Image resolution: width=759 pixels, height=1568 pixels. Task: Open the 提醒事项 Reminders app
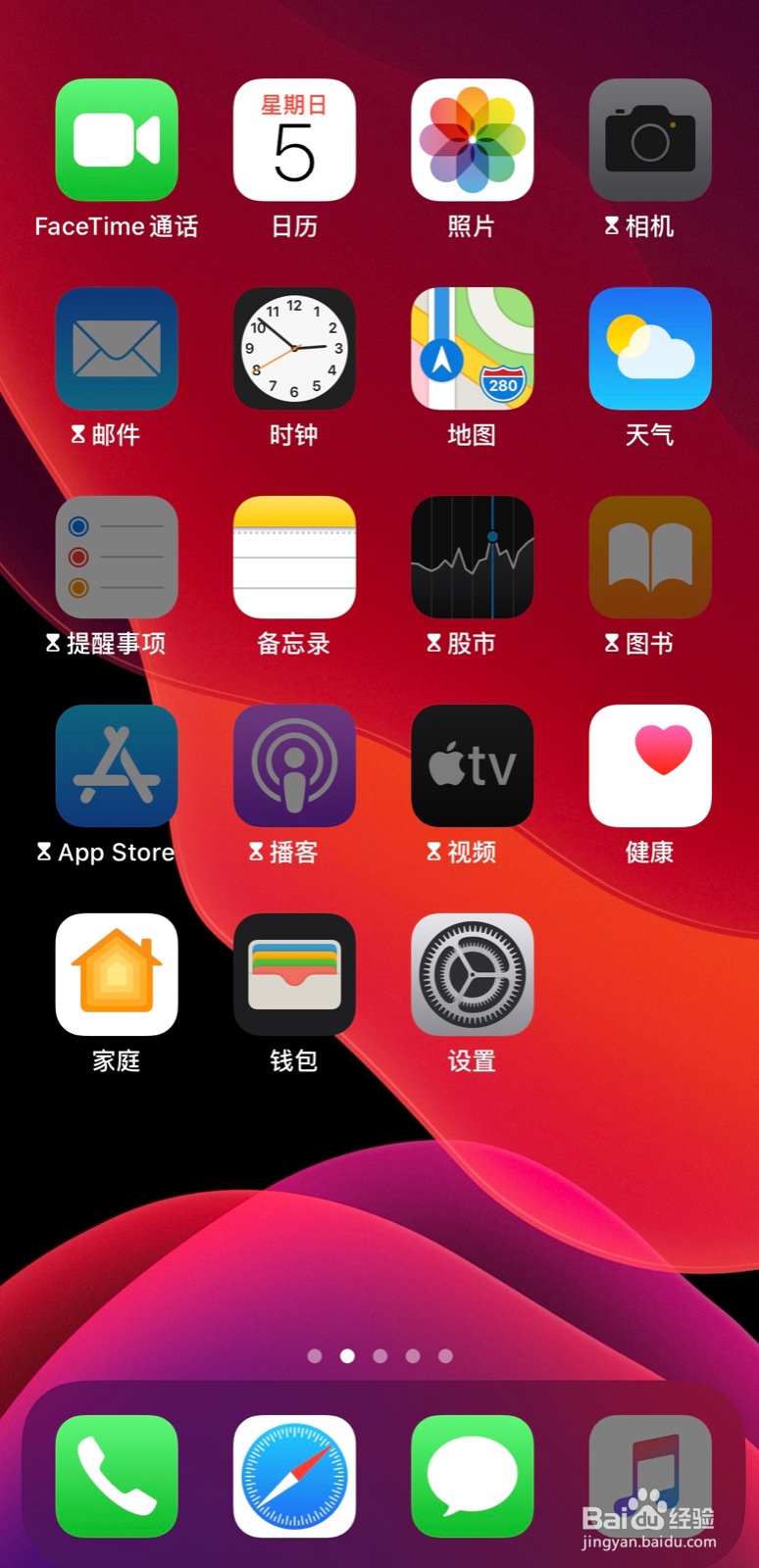click(x=117, y=557)
